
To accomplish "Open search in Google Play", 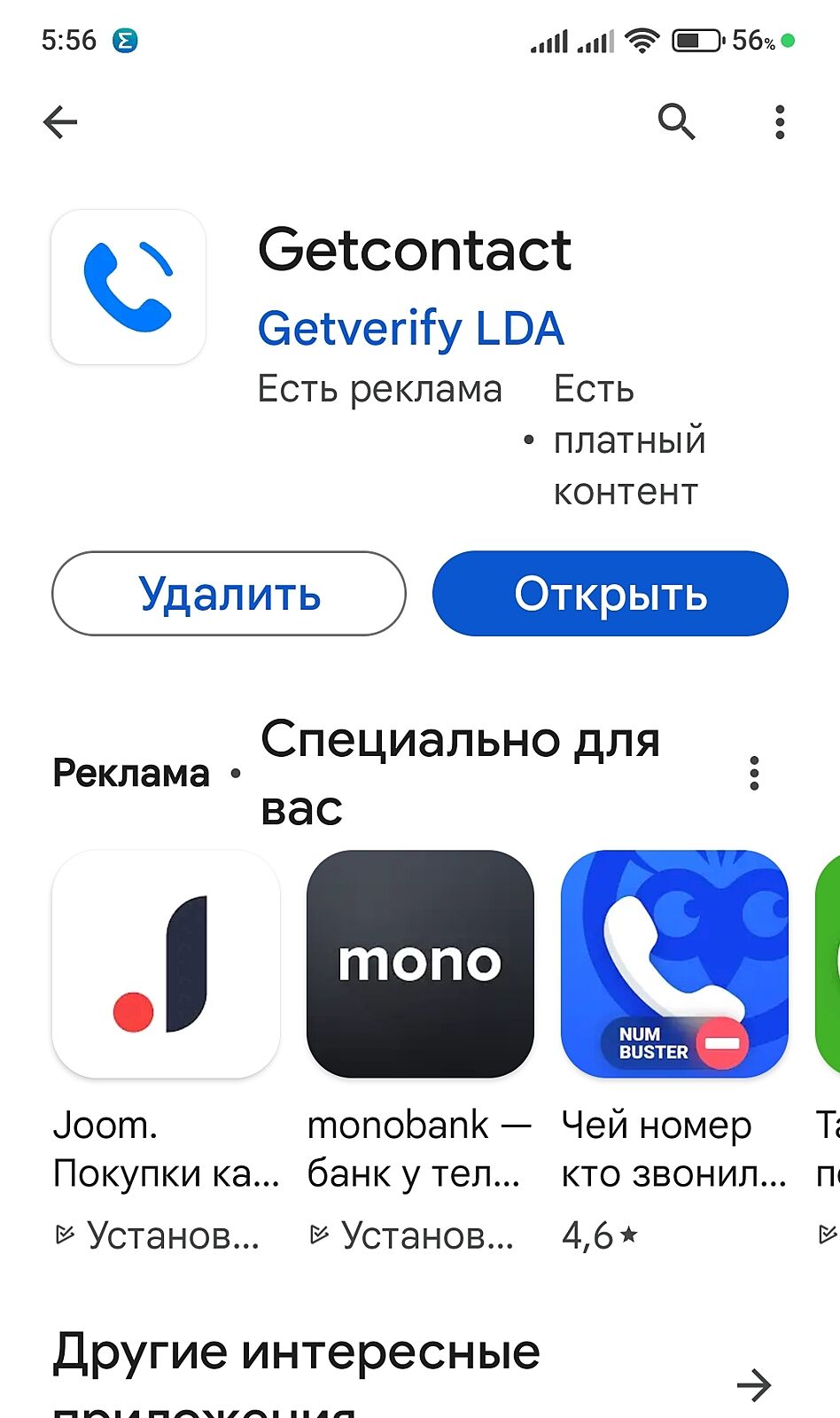I will point(676,121).
